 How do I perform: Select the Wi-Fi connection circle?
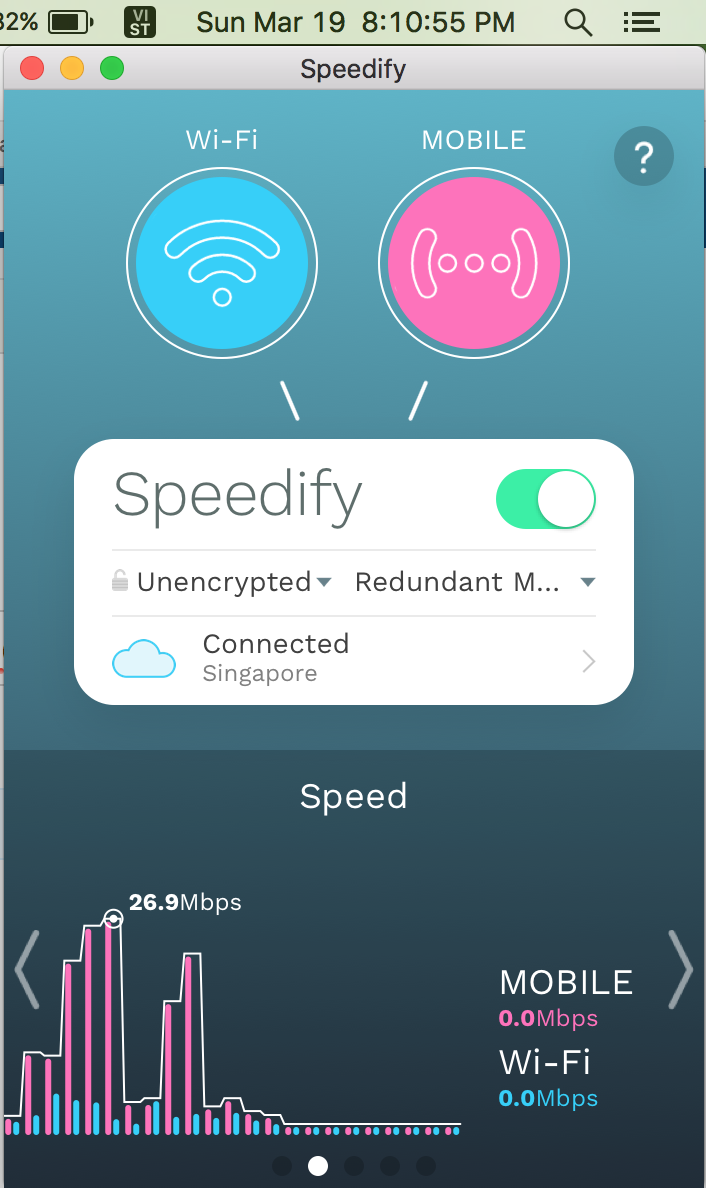[222, 264]
